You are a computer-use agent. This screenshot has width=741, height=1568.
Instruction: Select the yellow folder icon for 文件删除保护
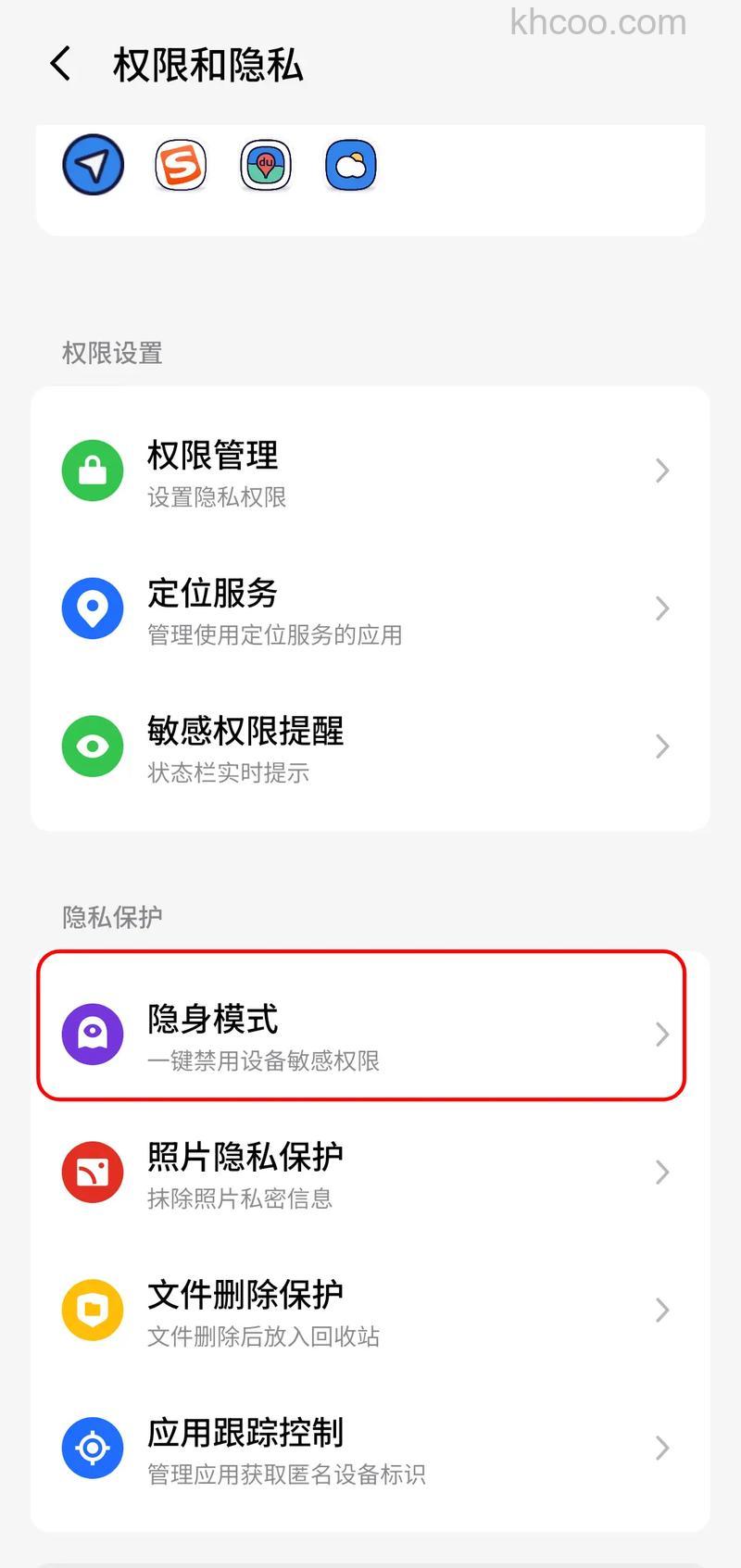[x=93, y=1310]
